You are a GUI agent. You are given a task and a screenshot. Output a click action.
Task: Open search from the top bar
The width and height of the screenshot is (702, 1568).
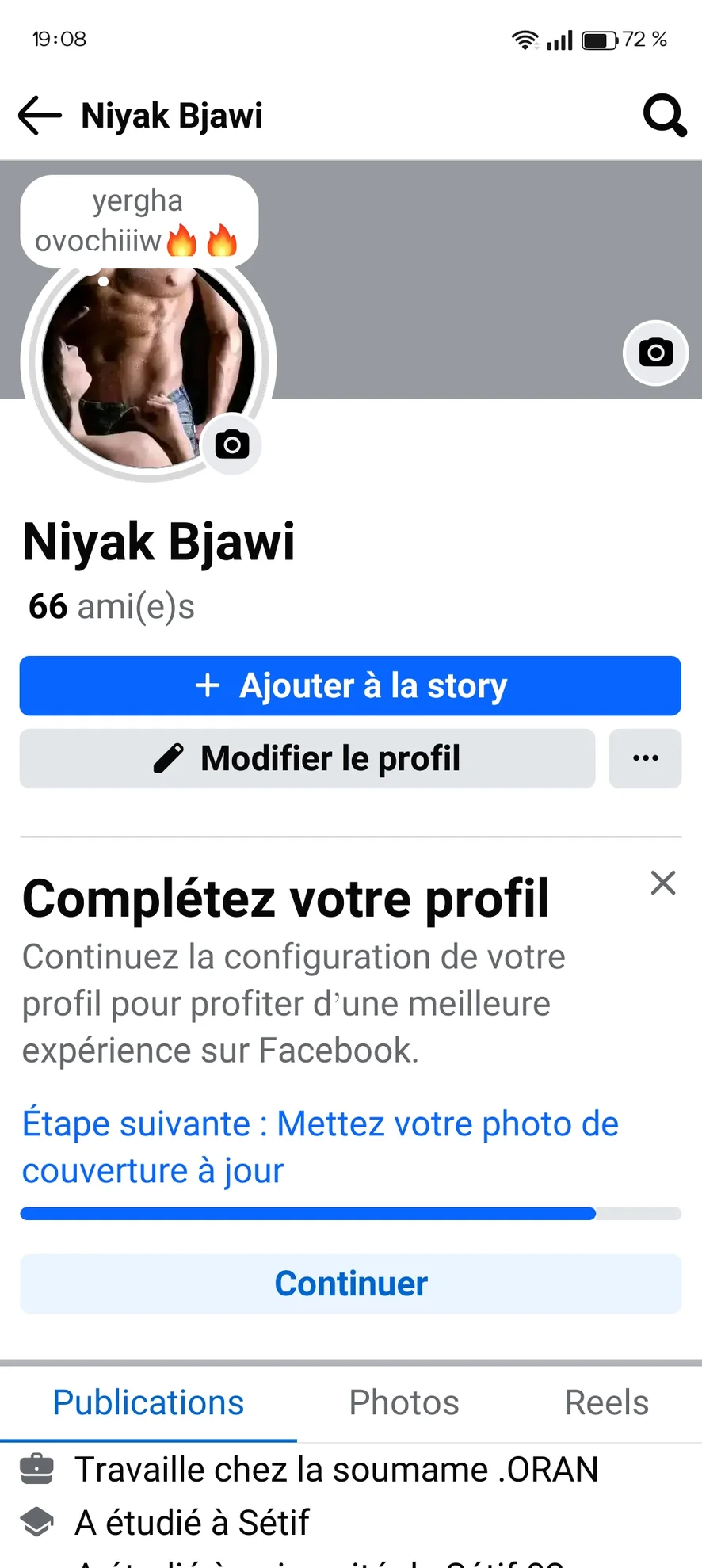click(664, 116)
